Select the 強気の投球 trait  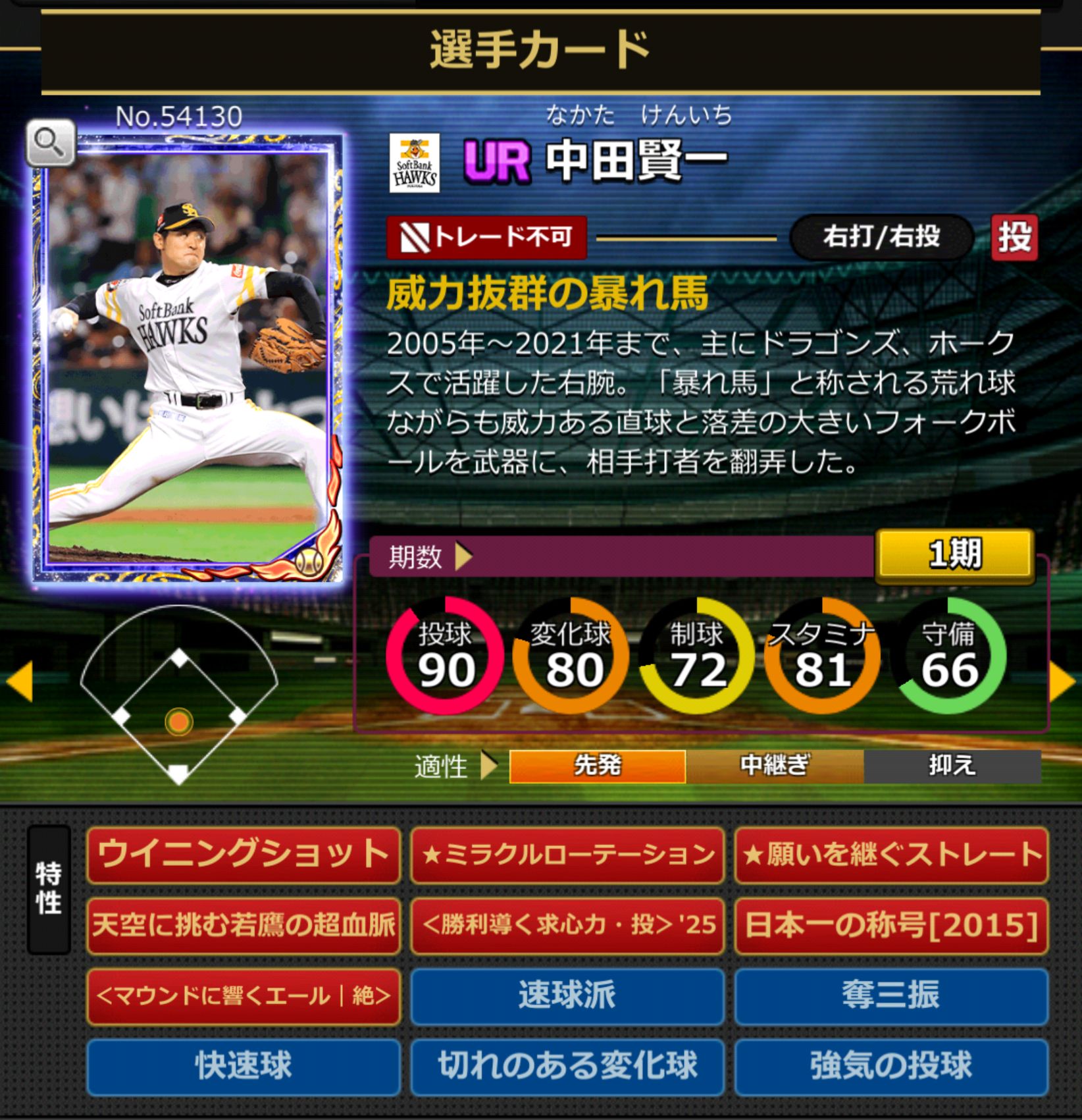(x=891, y=1066)
